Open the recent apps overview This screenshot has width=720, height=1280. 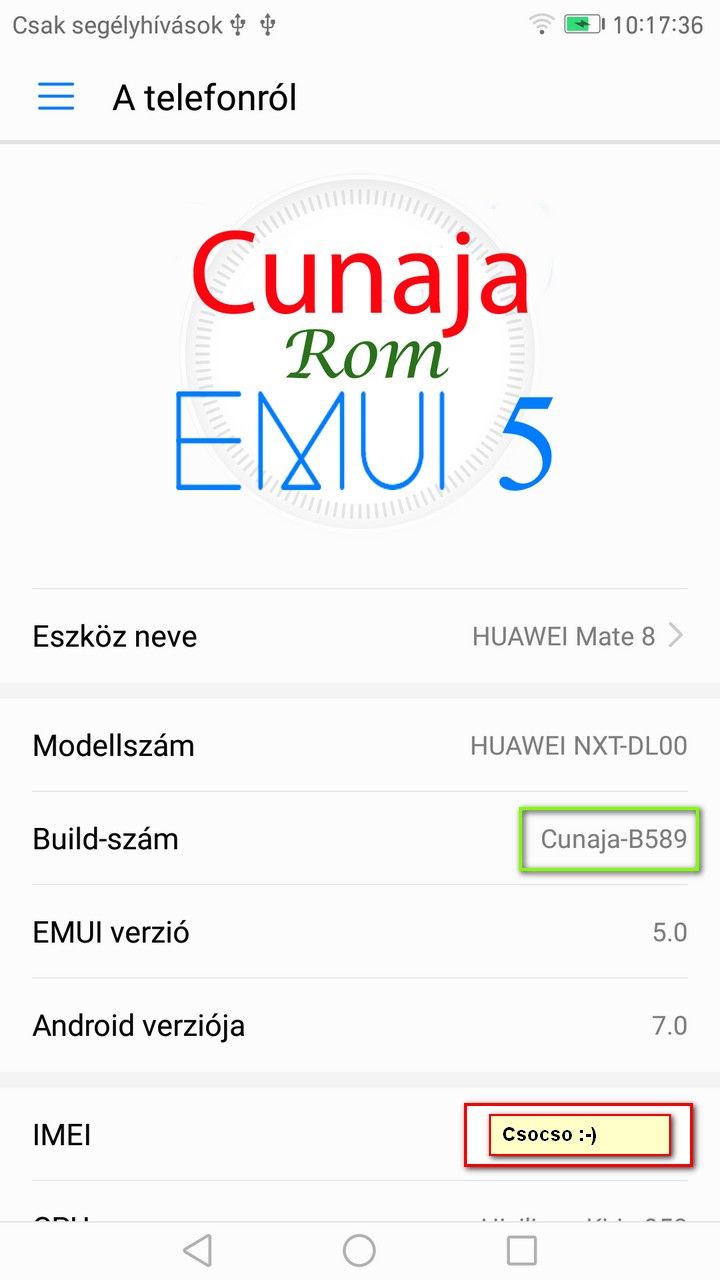coord(522,1250)
